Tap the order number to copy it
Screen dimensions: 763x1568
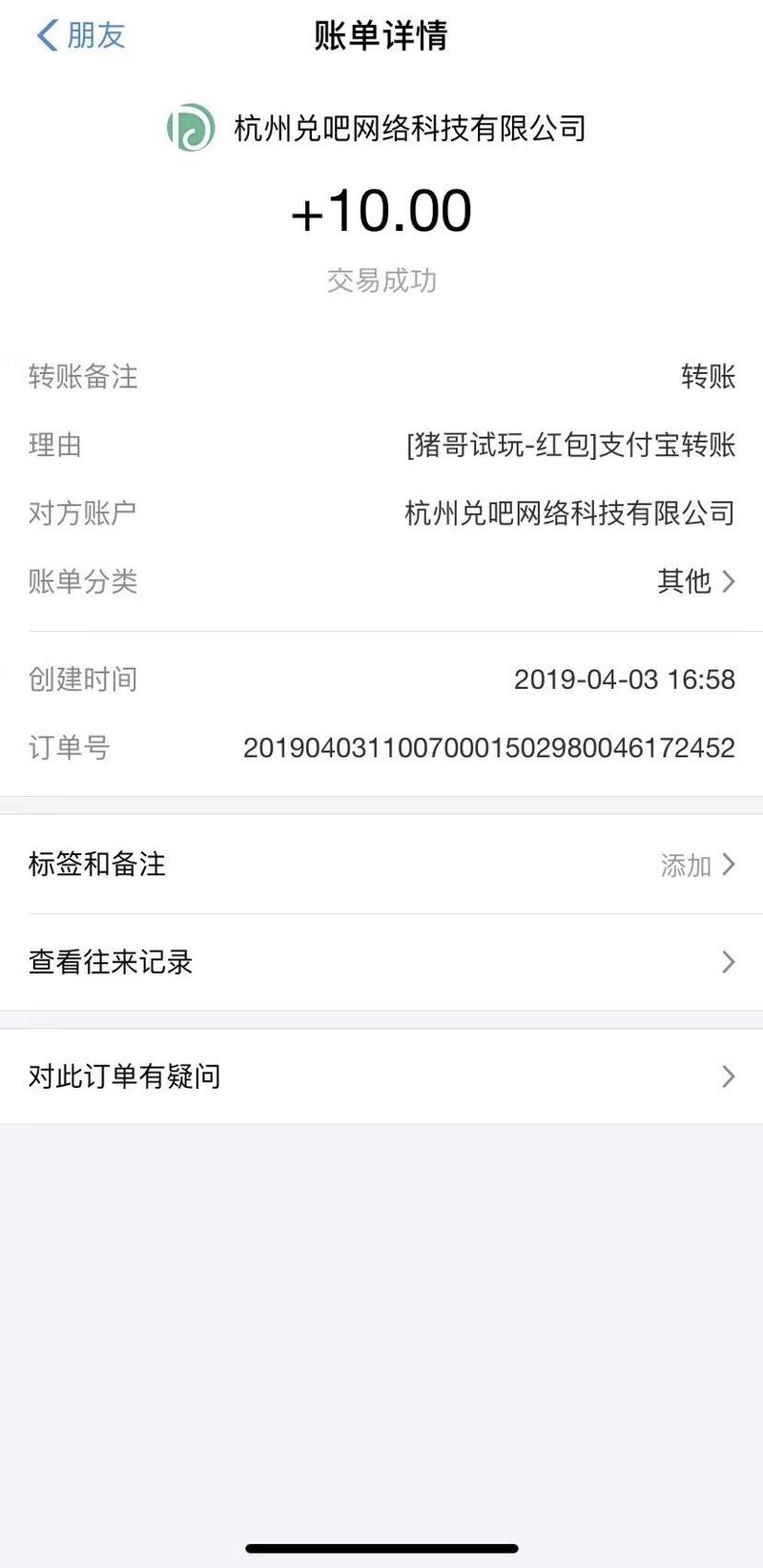(488, 748)
